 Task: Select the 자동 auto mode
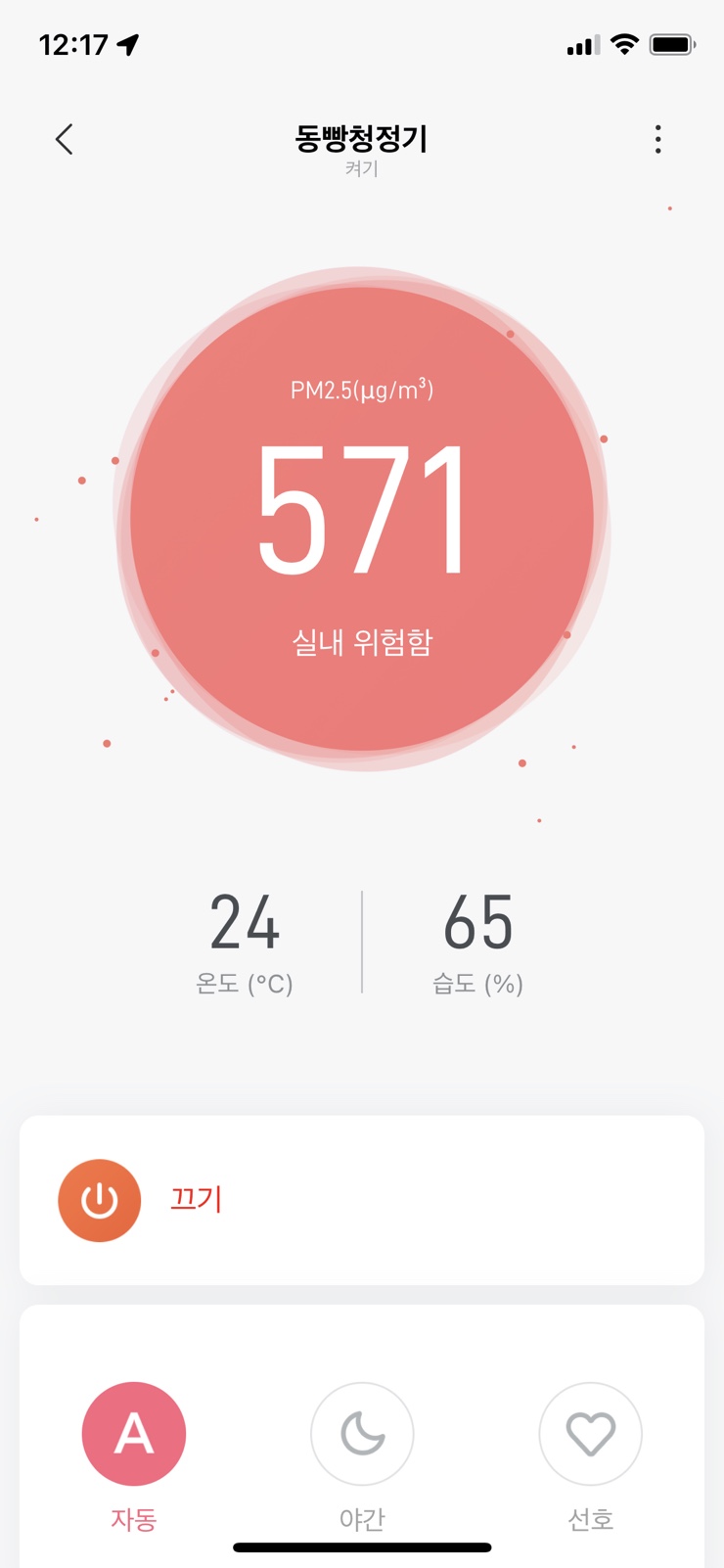coord(134,1434)
